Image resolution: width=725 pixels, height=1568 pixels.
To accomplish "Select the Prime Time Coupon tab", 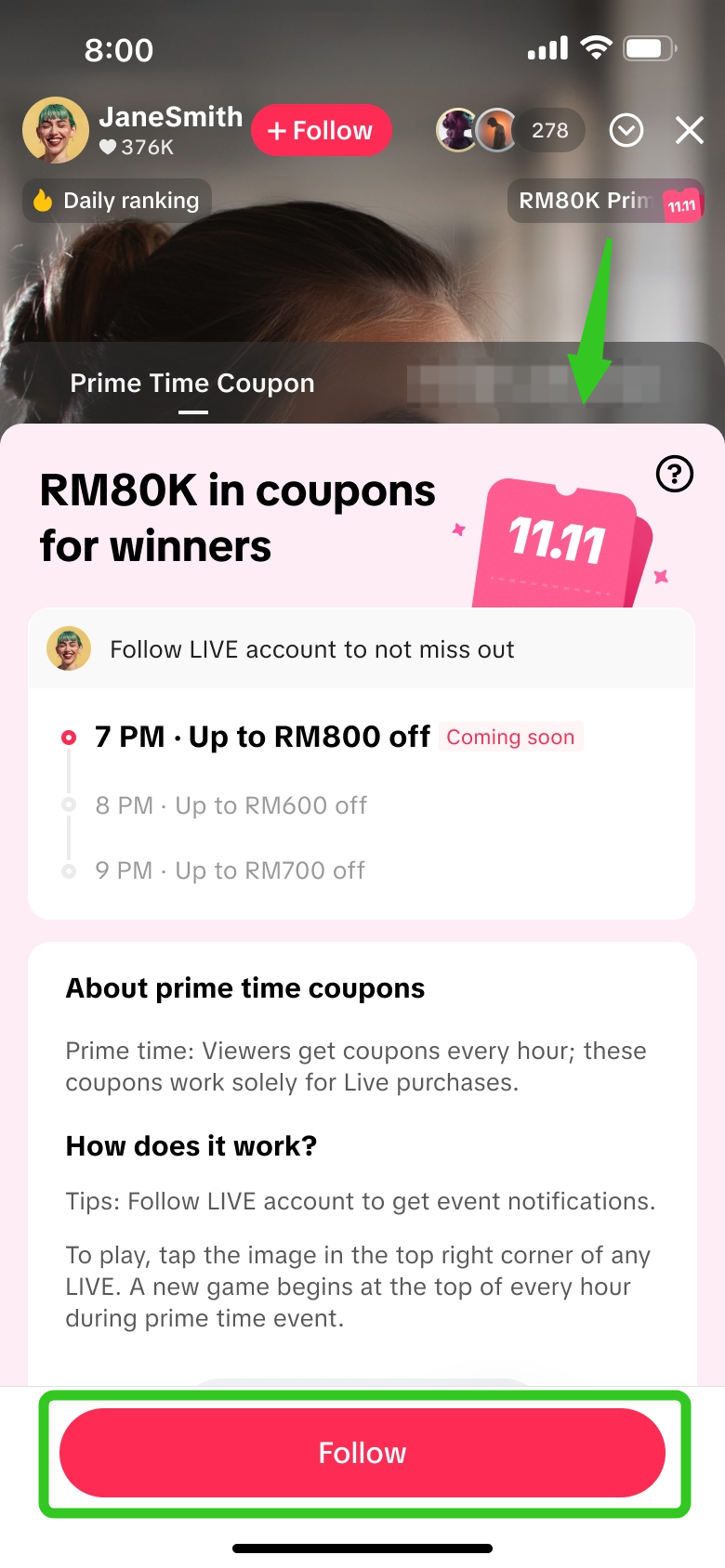I will click(192, 384).
